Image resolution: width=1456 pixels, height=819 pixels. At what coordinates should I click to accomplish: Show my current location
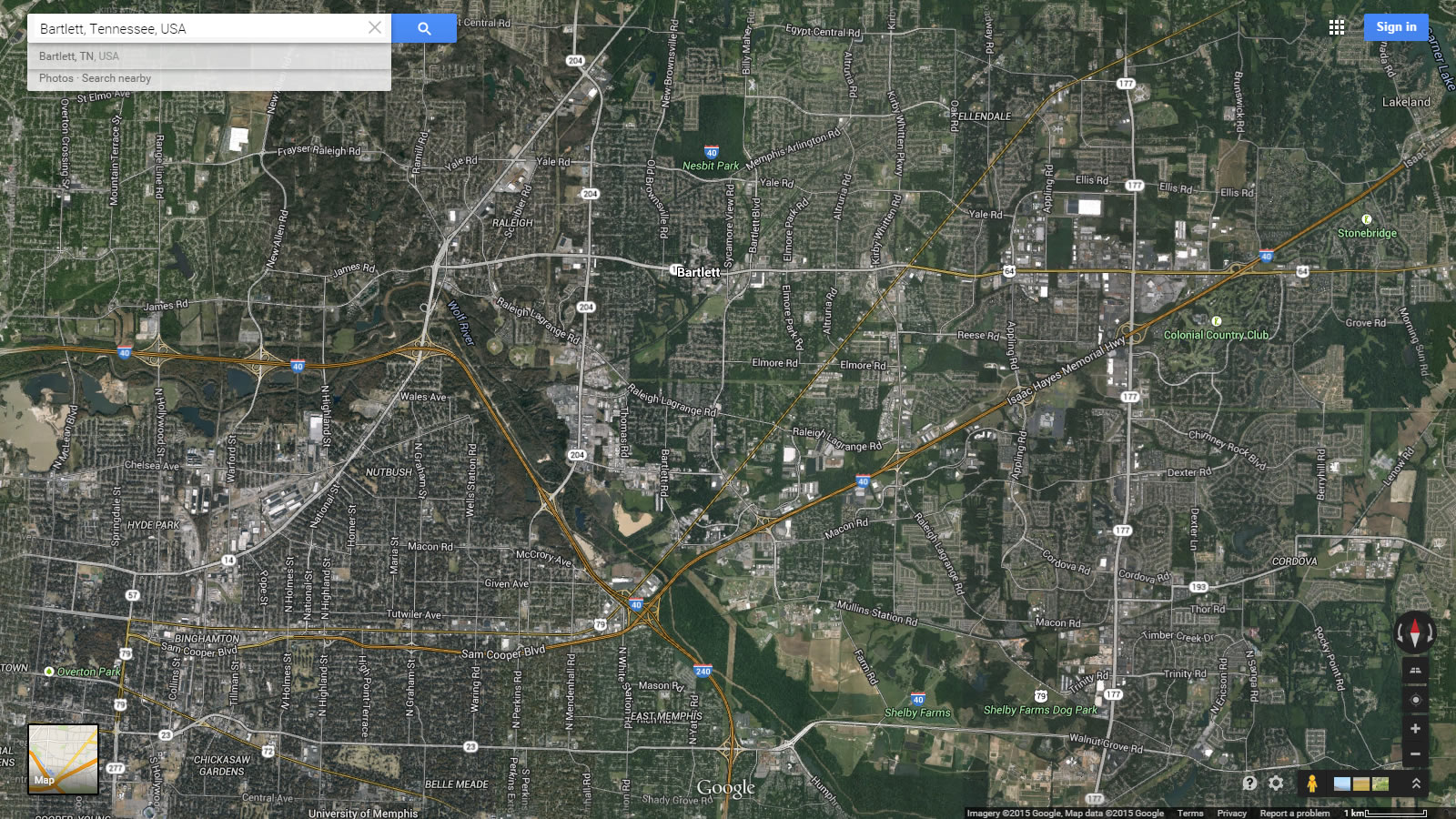click(1415, 700)
